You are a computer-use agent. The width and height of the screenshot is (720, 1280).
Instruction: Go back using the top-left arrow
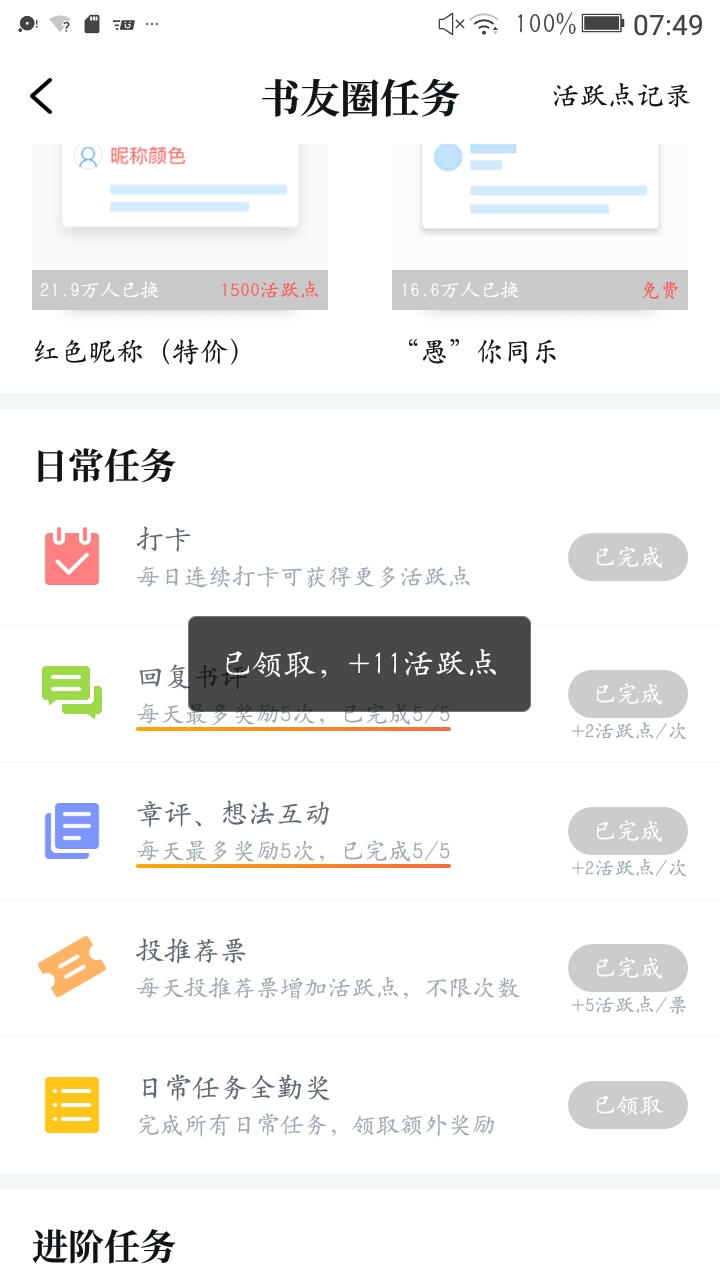pos(41,97)
